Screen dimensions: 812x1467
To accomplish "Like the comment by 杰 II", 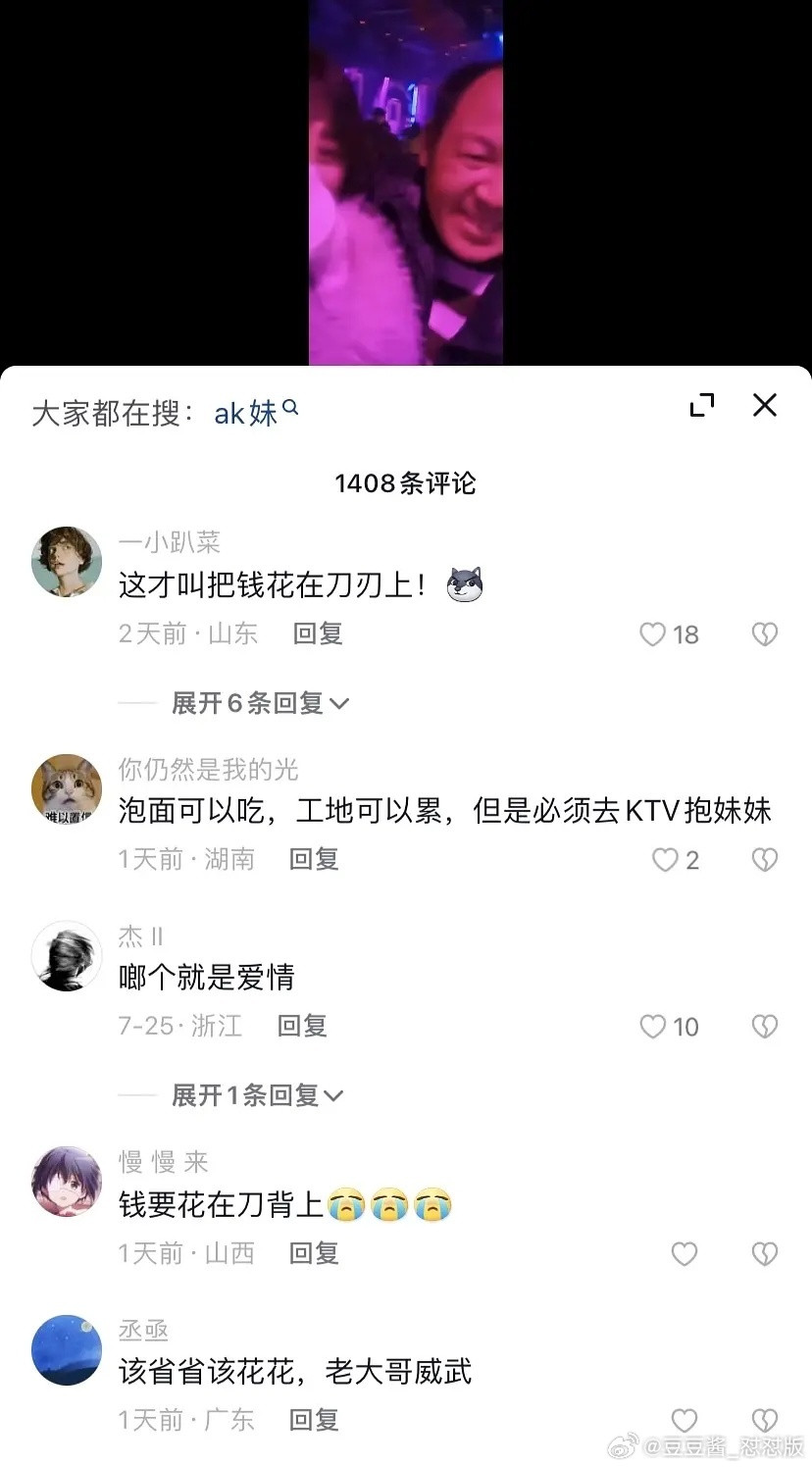I will click(x=654, y=1027).
